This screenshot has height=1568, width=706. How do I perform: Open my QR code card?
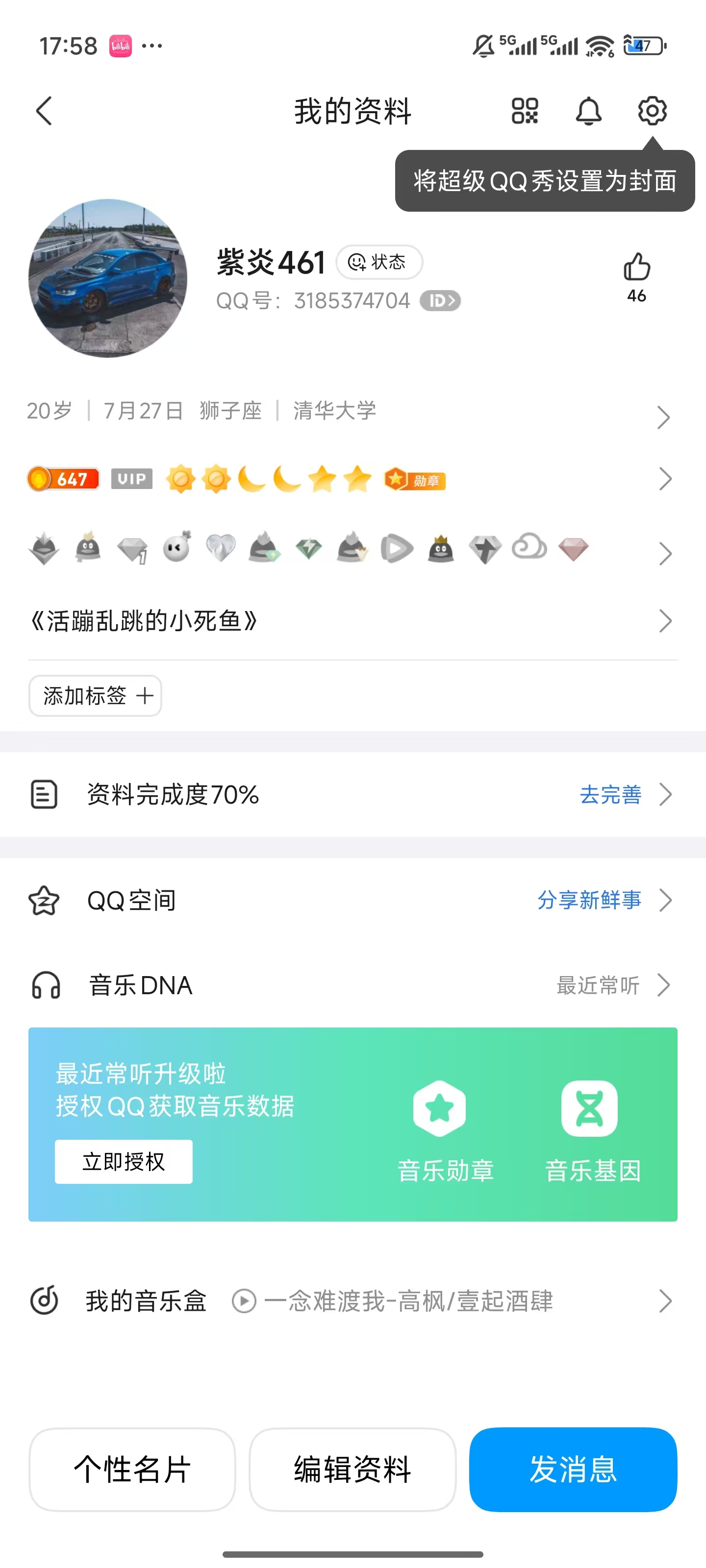pyautogui.click(x=525, y=111)
